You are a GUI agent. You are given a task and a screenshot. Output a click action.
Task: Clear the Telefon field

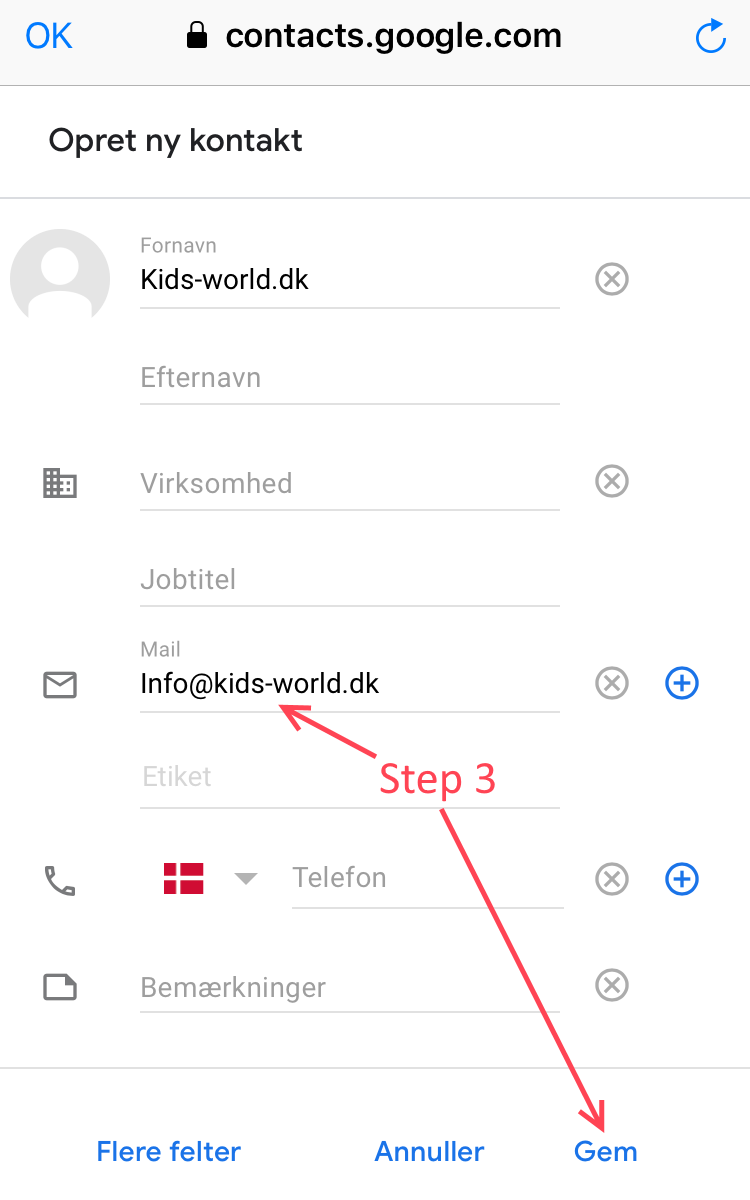(x=612, y=880)
